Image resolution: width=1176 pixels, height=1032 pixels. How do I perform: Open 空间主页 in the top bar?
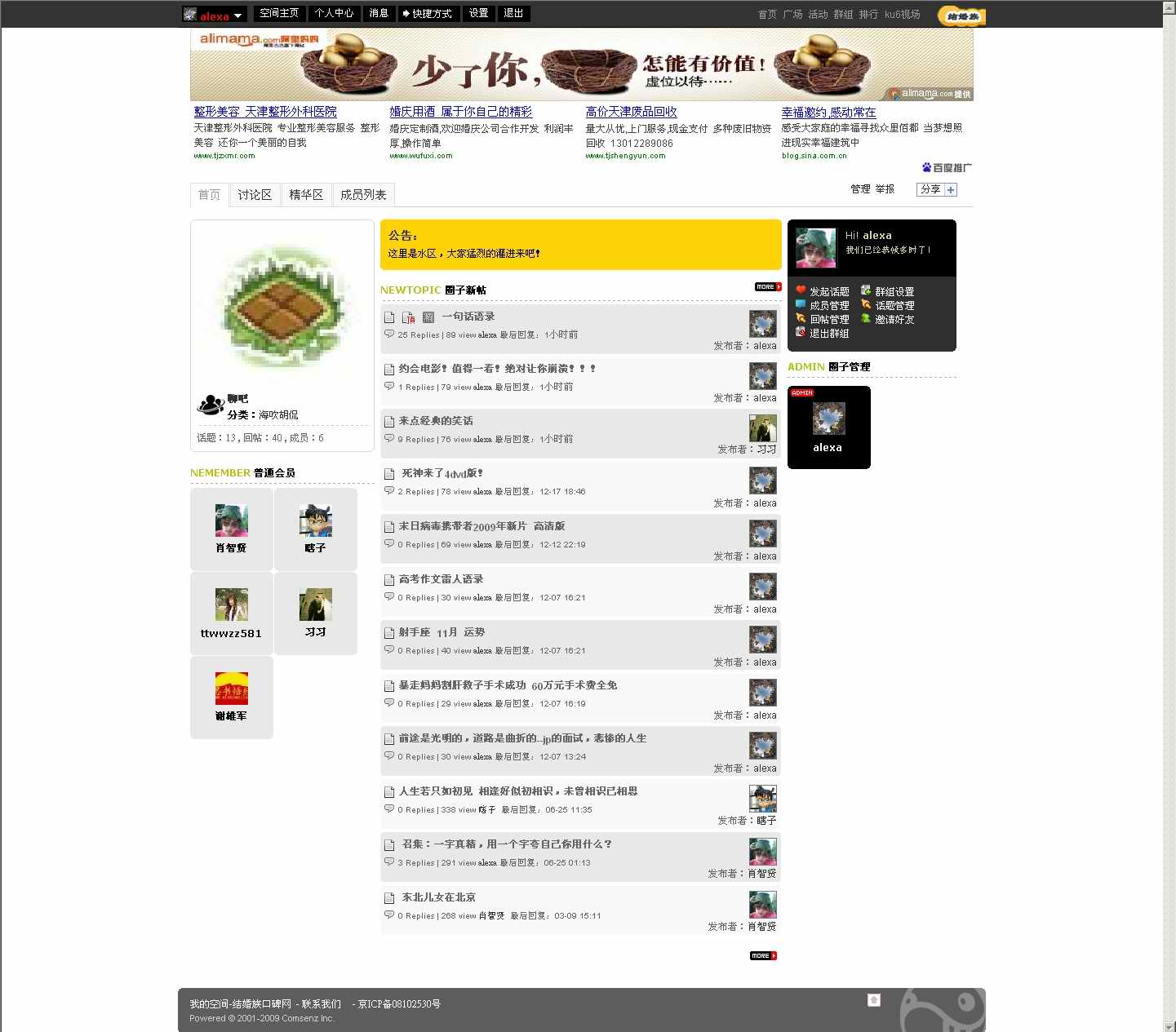[x=279, y=14]
